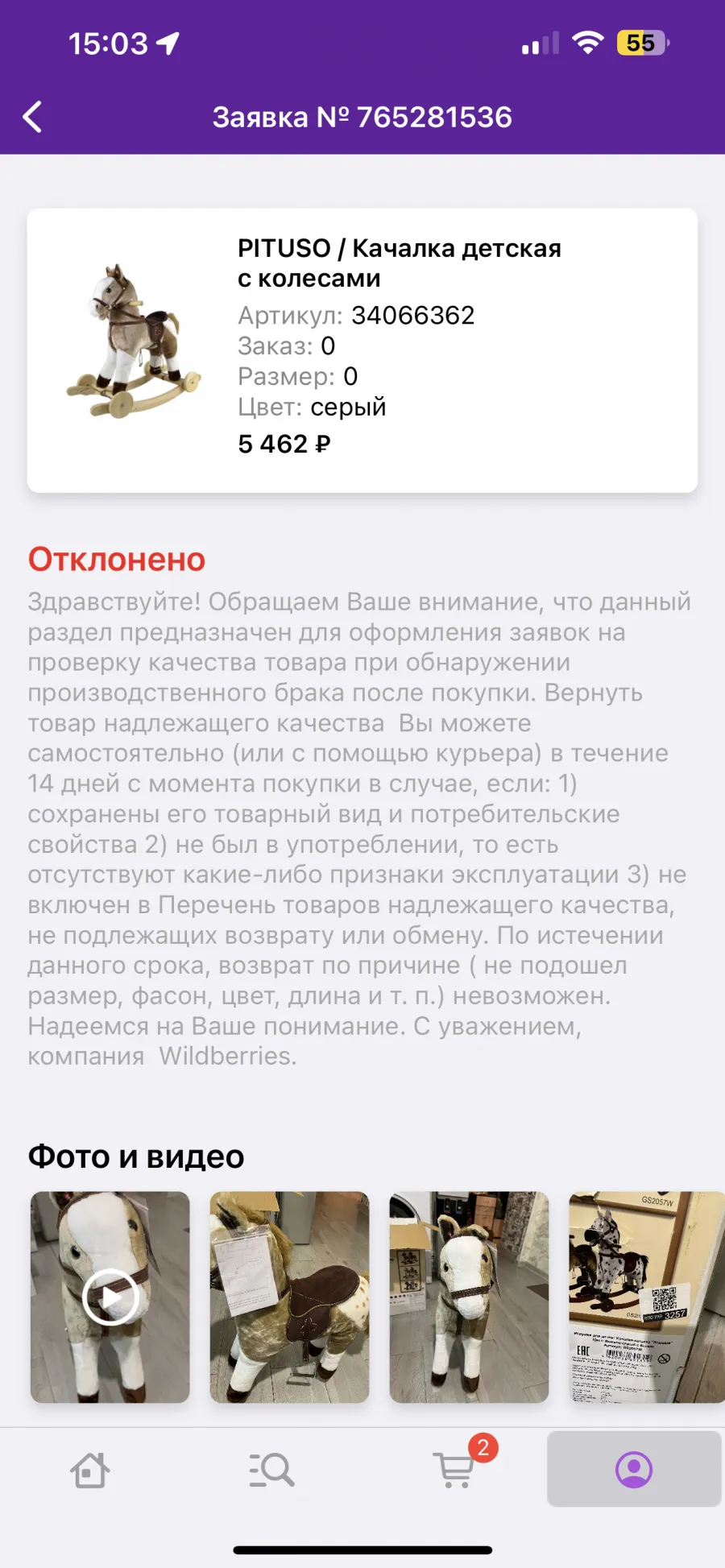Open the photo of the horse's white face
Image resolution: width=725 pixels, height=1568 pixels.
pos(469,1297)
